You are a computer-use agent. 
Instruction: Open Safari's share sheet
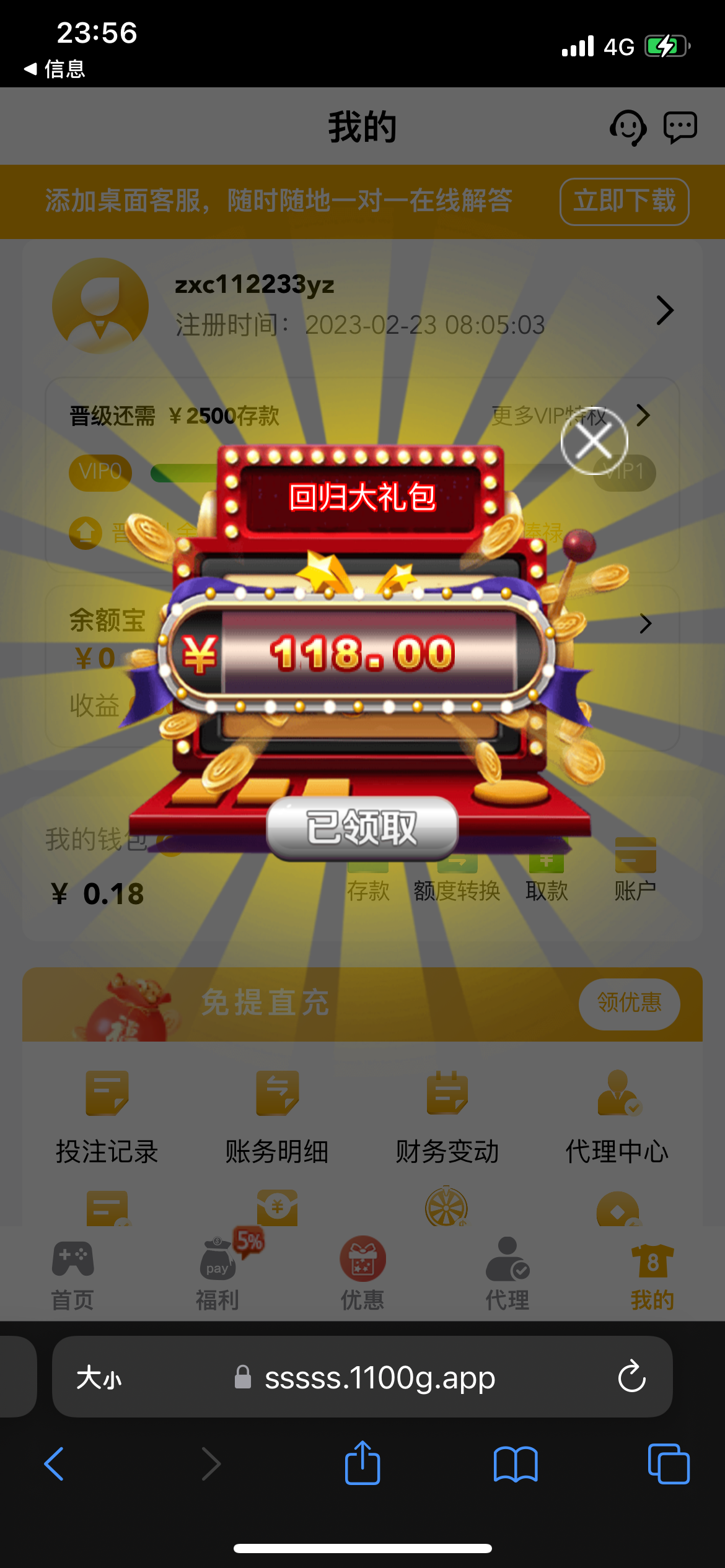click(x=362, y=1463)
